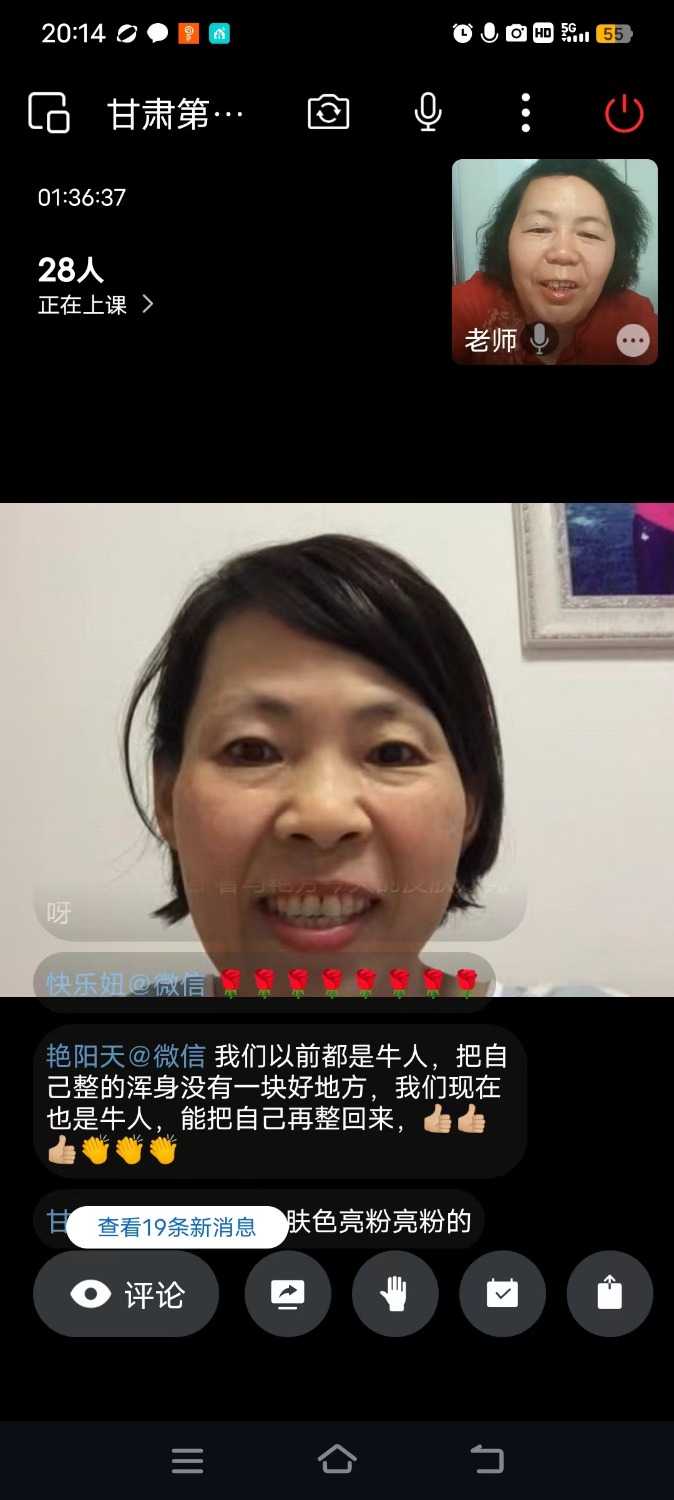Viewport: 674px width, 1500px height.
Task: Open the three-dot overflow menu
Action: coord(526,113)
